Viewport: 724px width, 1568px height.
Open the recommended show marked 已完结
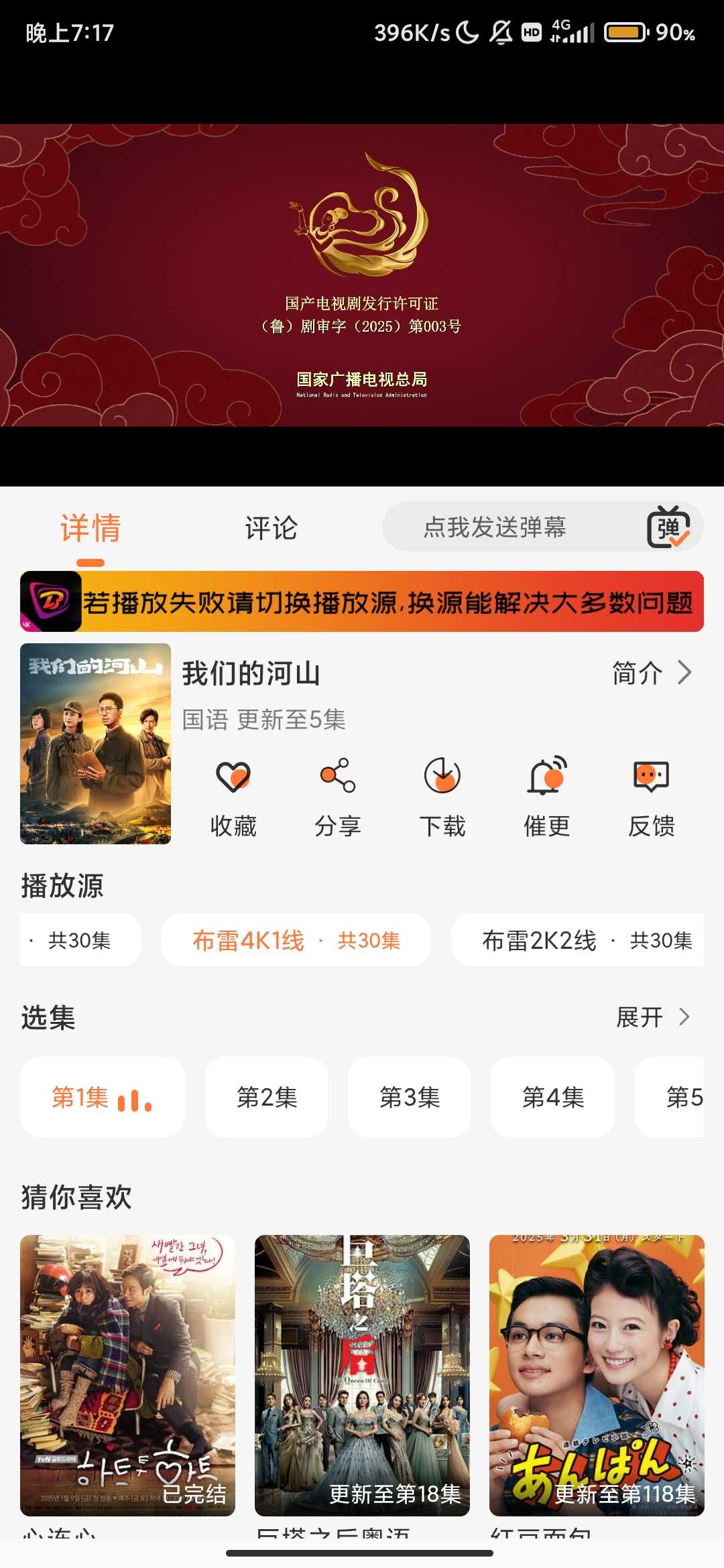127,1375
